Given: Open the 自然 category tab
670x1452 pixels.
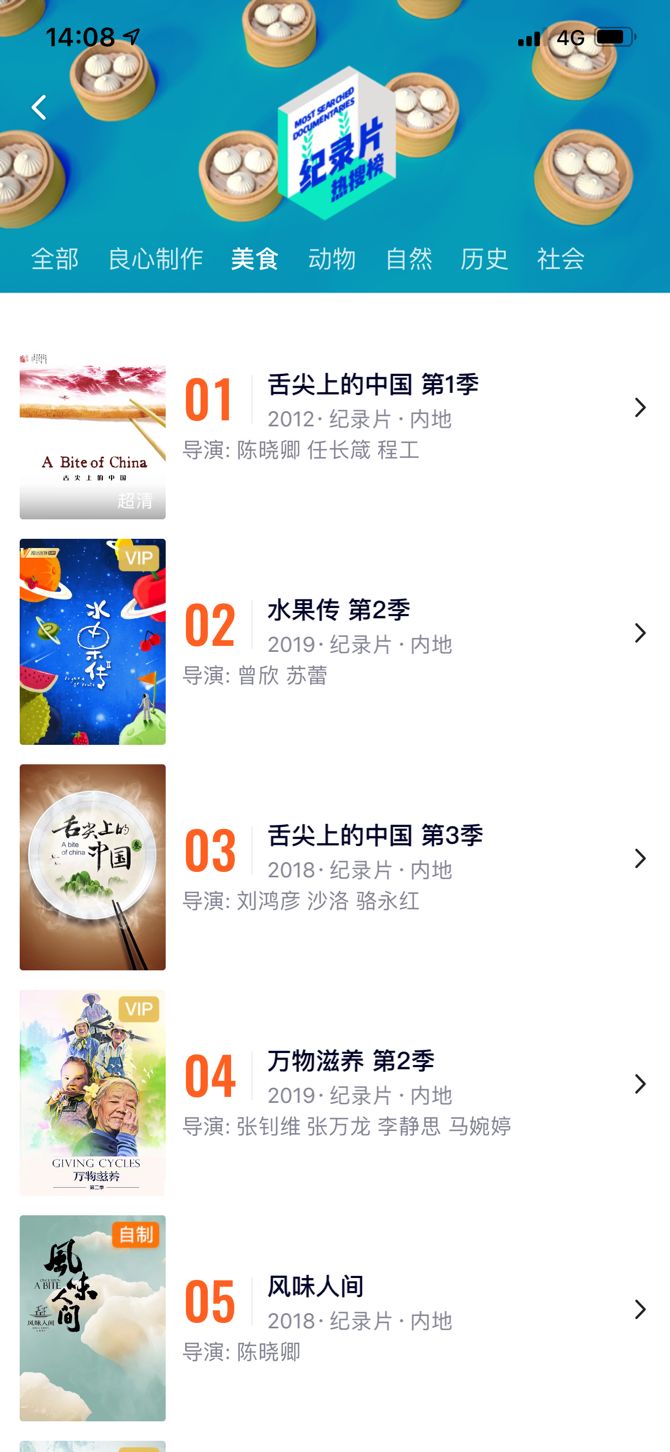Looking at the screenshot, I should 408,260.
